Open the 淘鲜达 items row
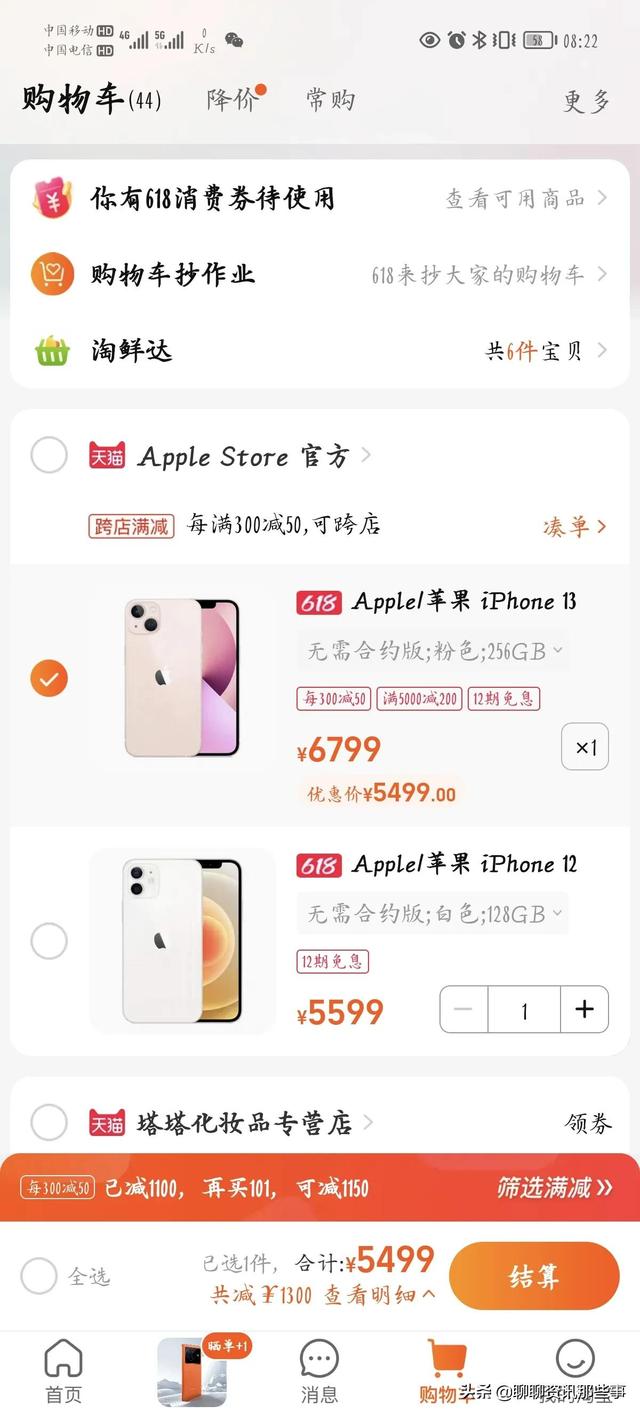The height and width of the screenshot is (1414, 640). tap(320, 350)
